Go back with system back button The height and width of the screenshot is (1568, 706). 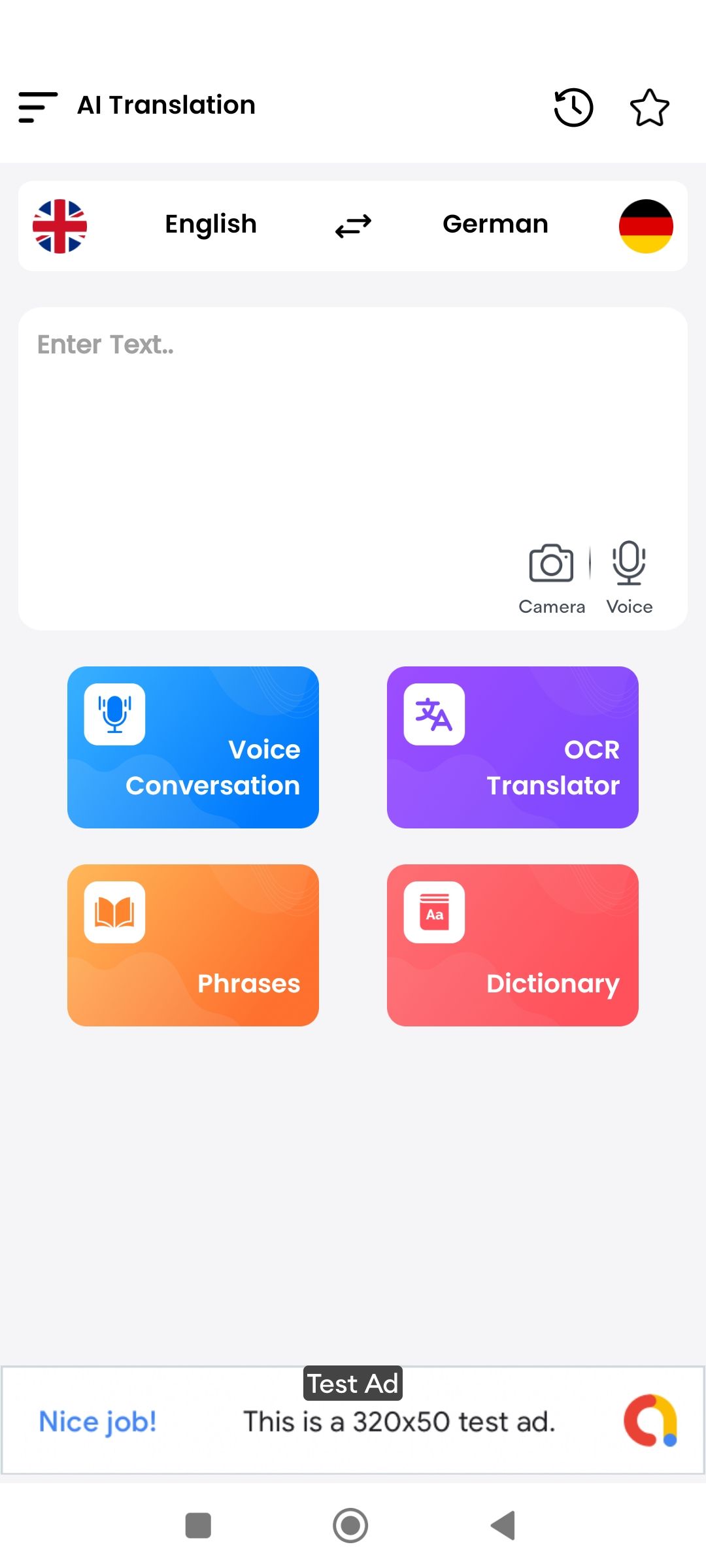[503, 1526]
